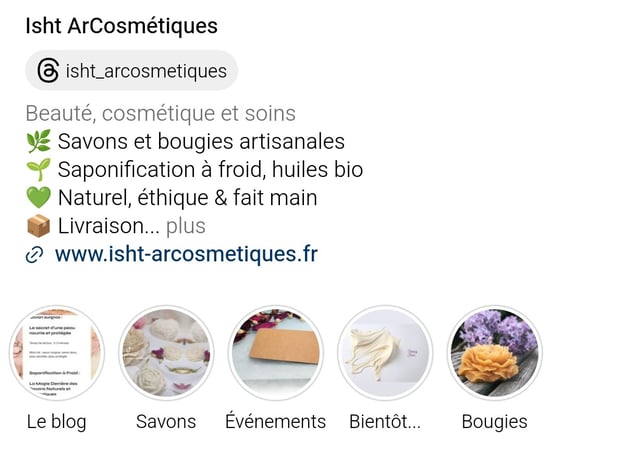
Task: Visit www.isht-arcosmetiques.fr website link
Action: (186, 254)
